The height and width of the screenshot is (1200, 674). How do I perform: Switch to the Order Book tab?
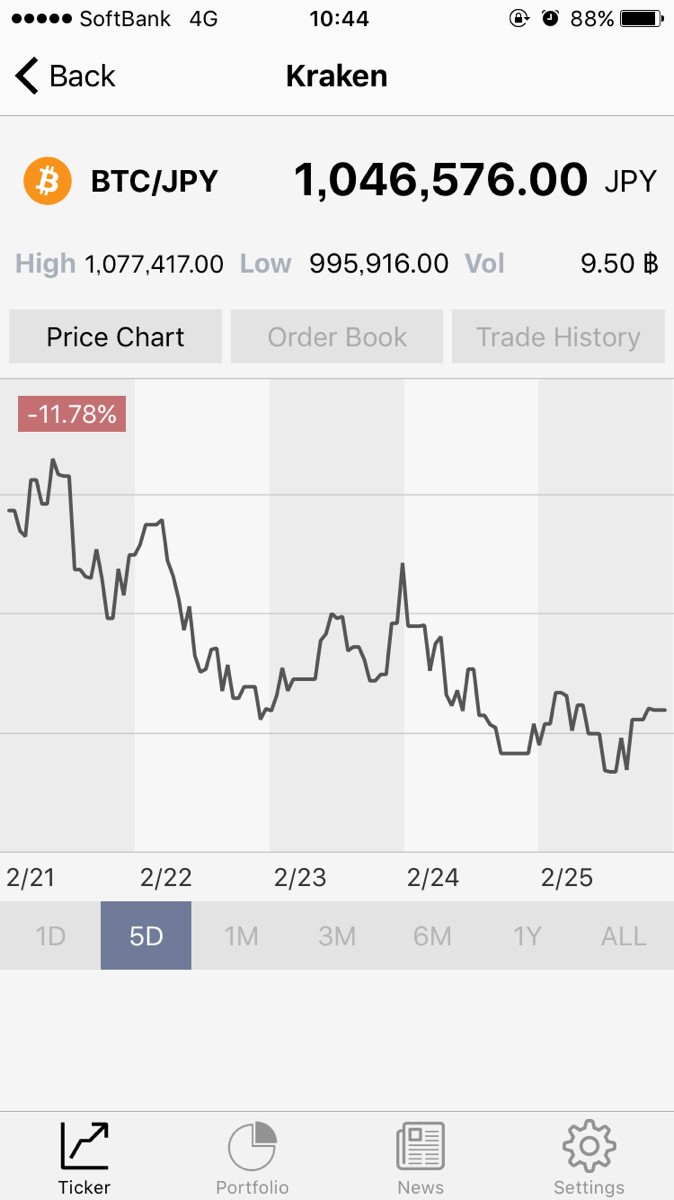pyautogui.click(x=337, y=337)
